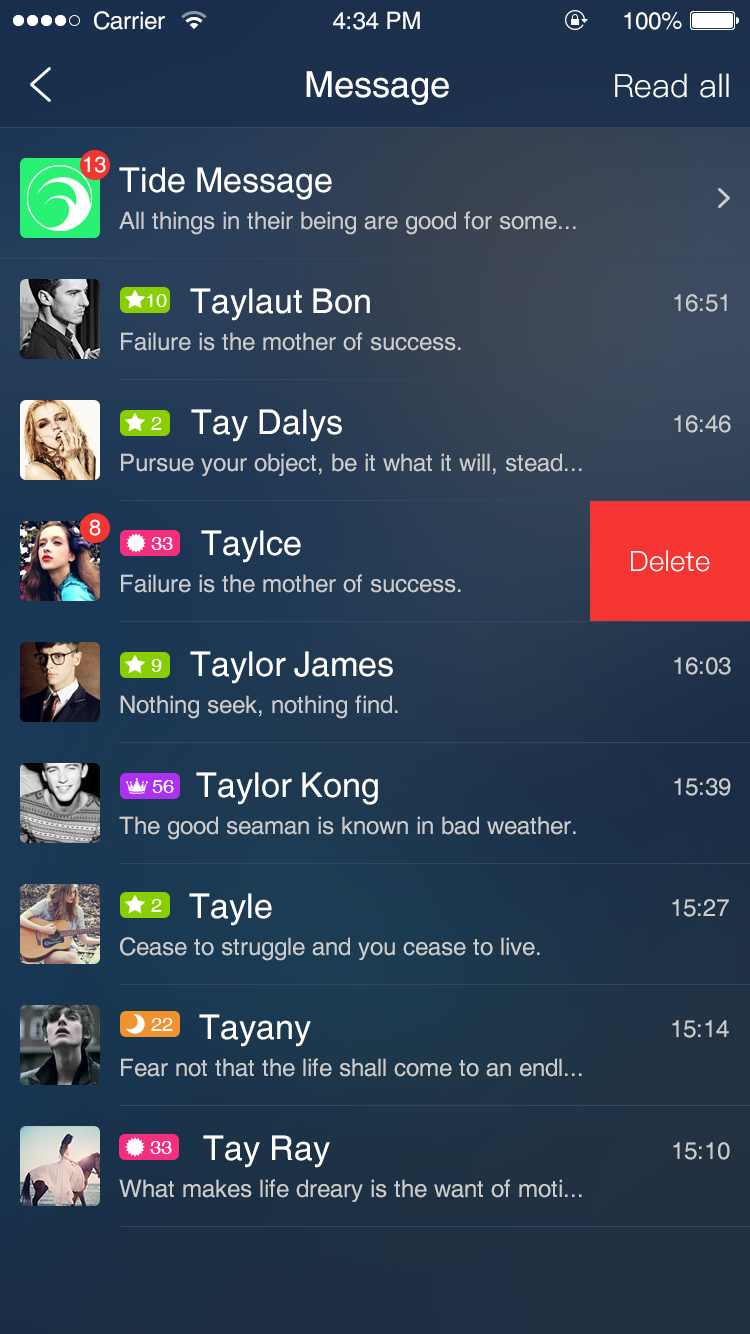Screen dimensions: 750x1334
Task: Go back using the top-left arrow
Action: coord(40,86)
